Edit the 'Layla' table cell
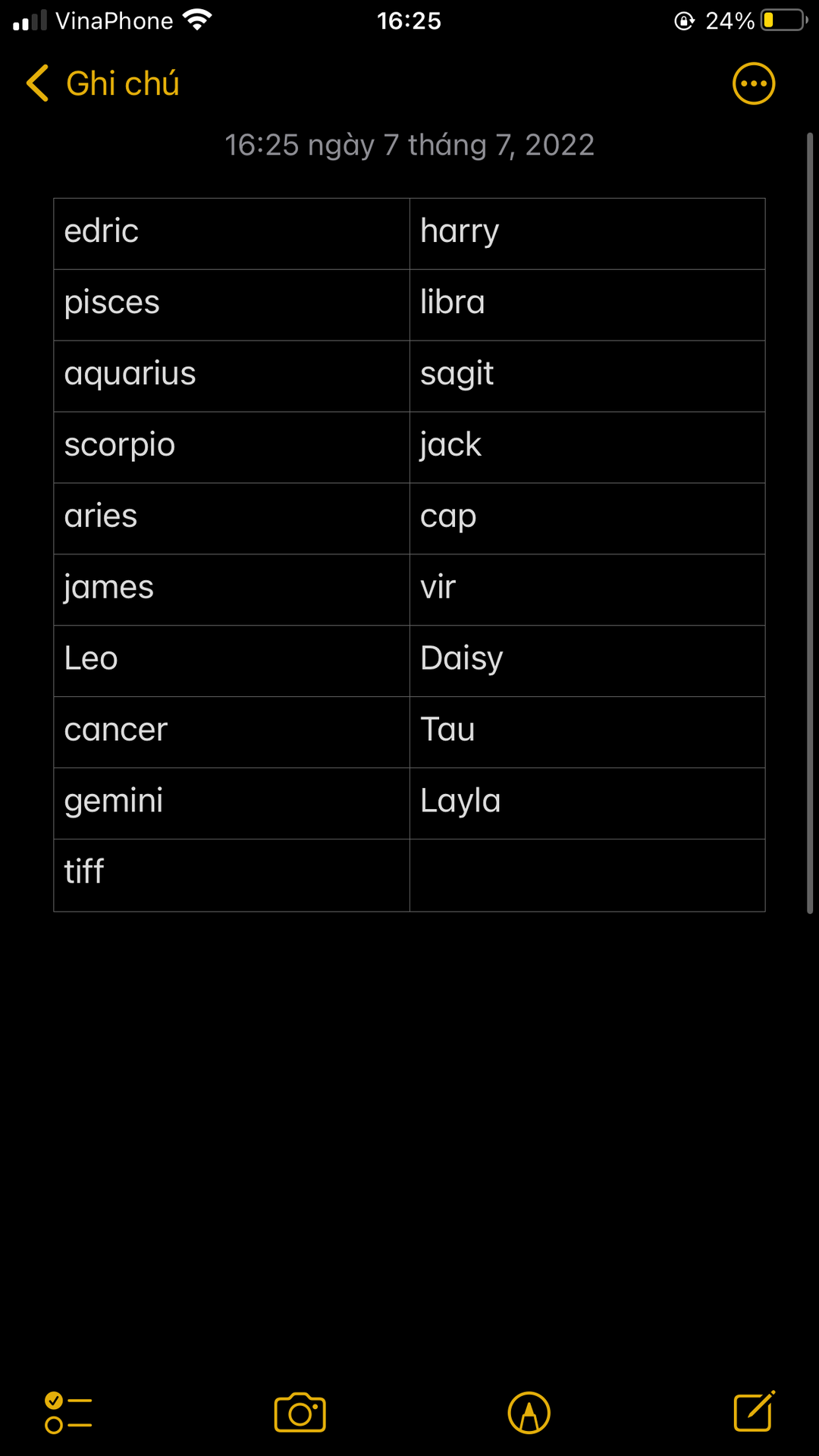Image resolution: width=819 pixels, height=1456 pixels. pos(588,803)
